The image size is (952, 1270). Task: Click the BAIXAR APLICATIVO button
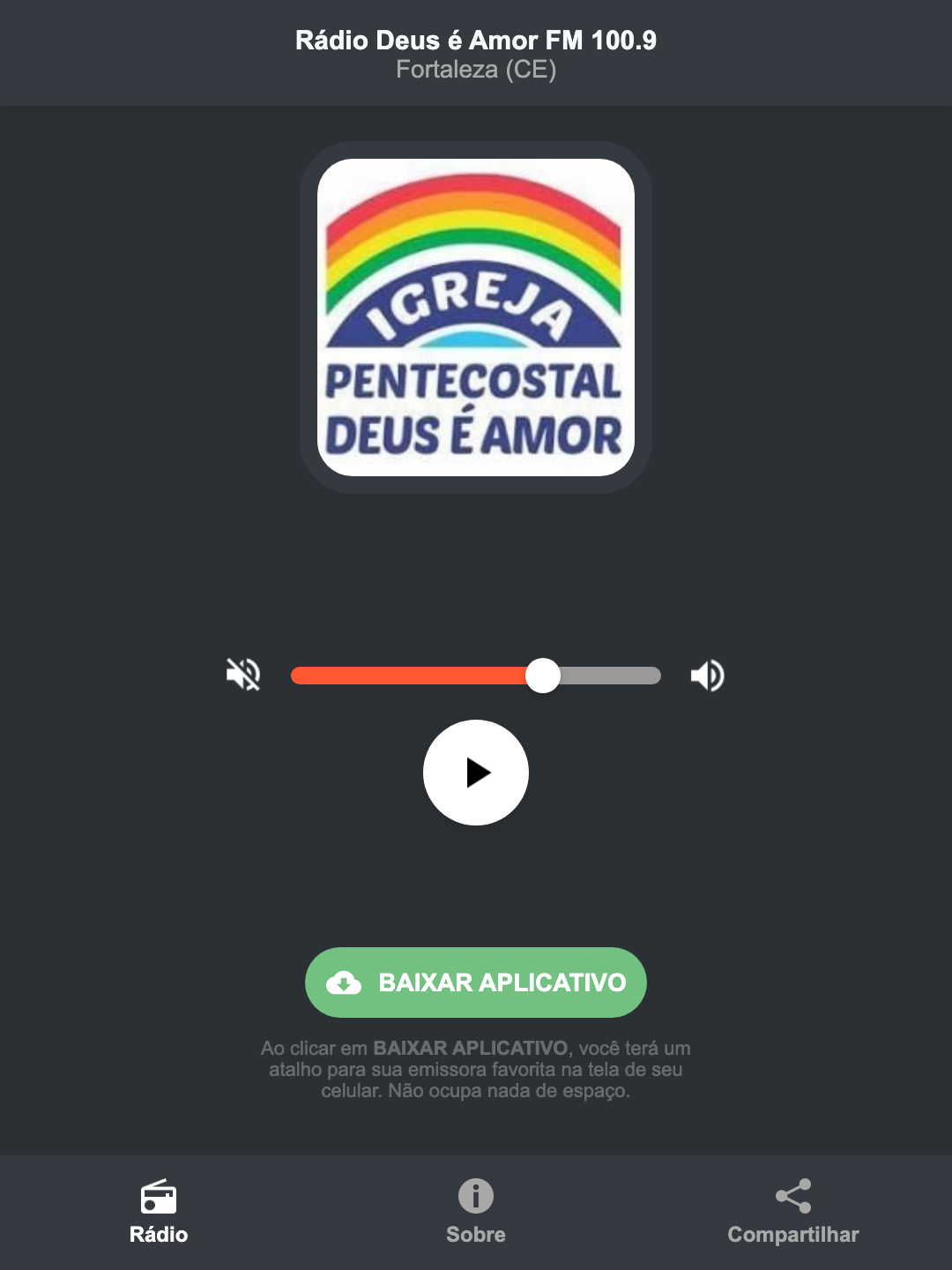click(475, 982)
